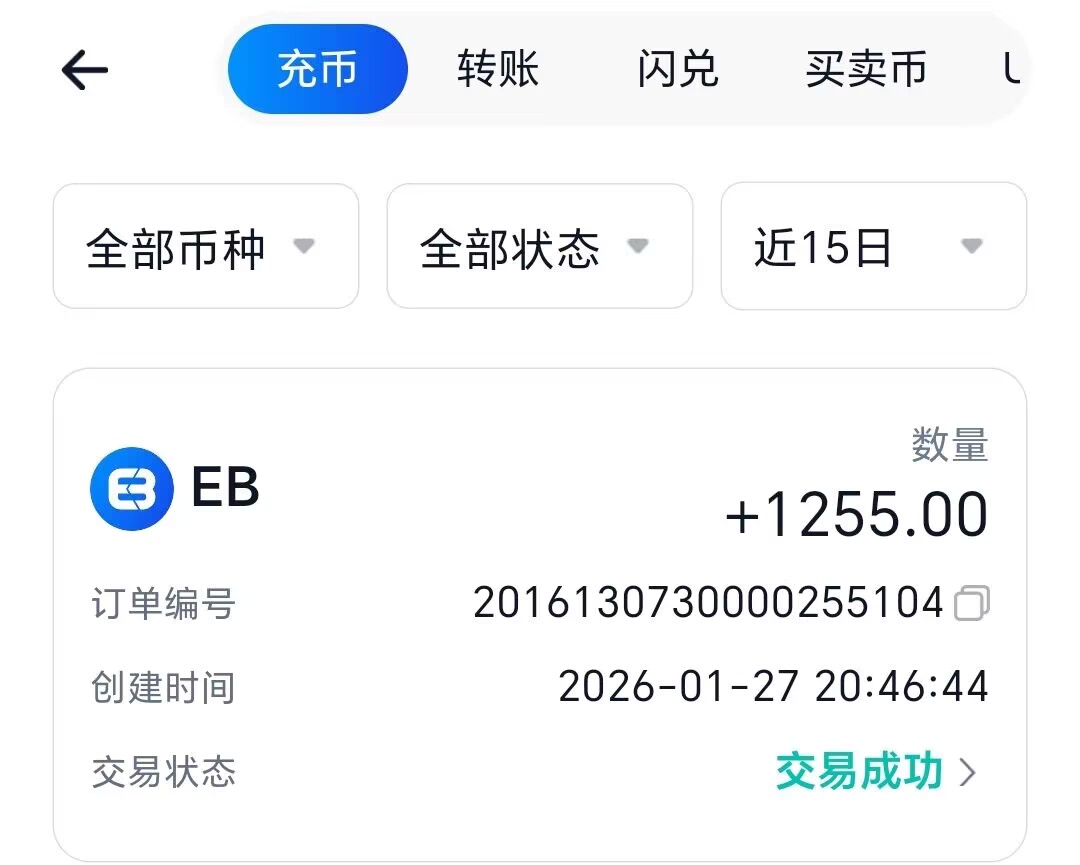This screenshot has height=865, width=1080.
Task: Switch to the 闪兑 tab
Action: [677, 70]
